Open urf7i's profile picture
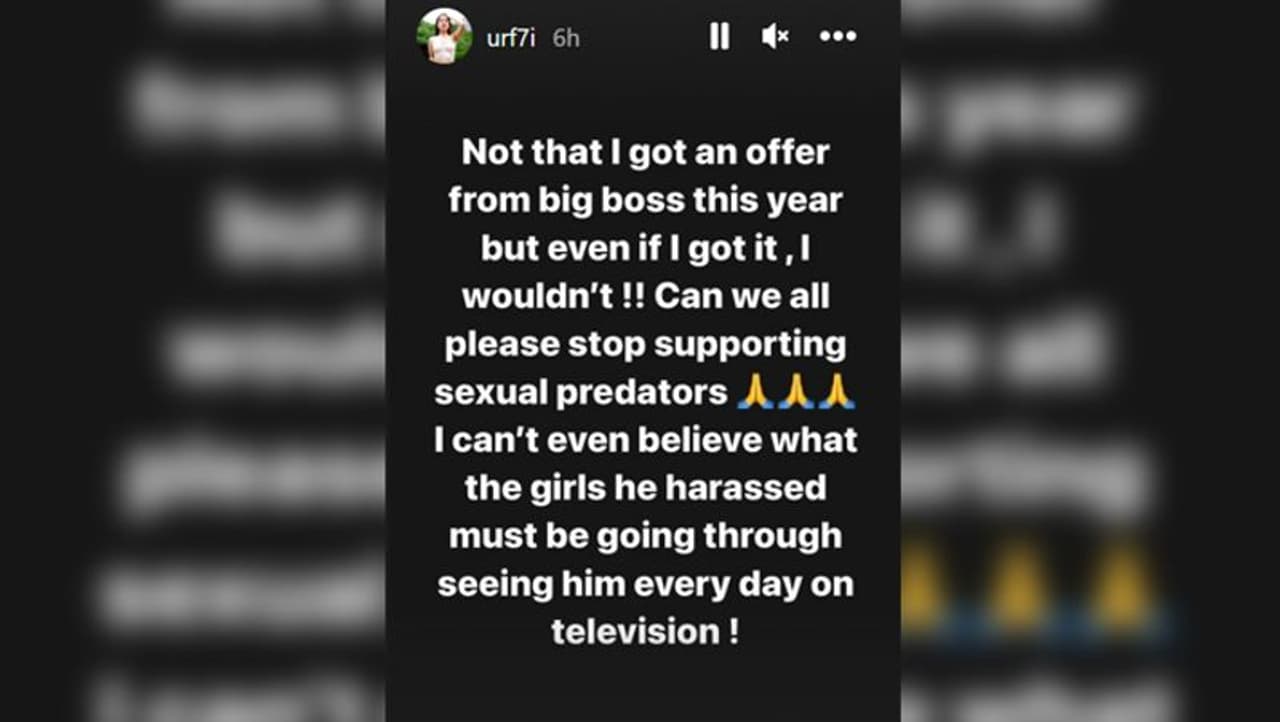 [x=444, y=37]
